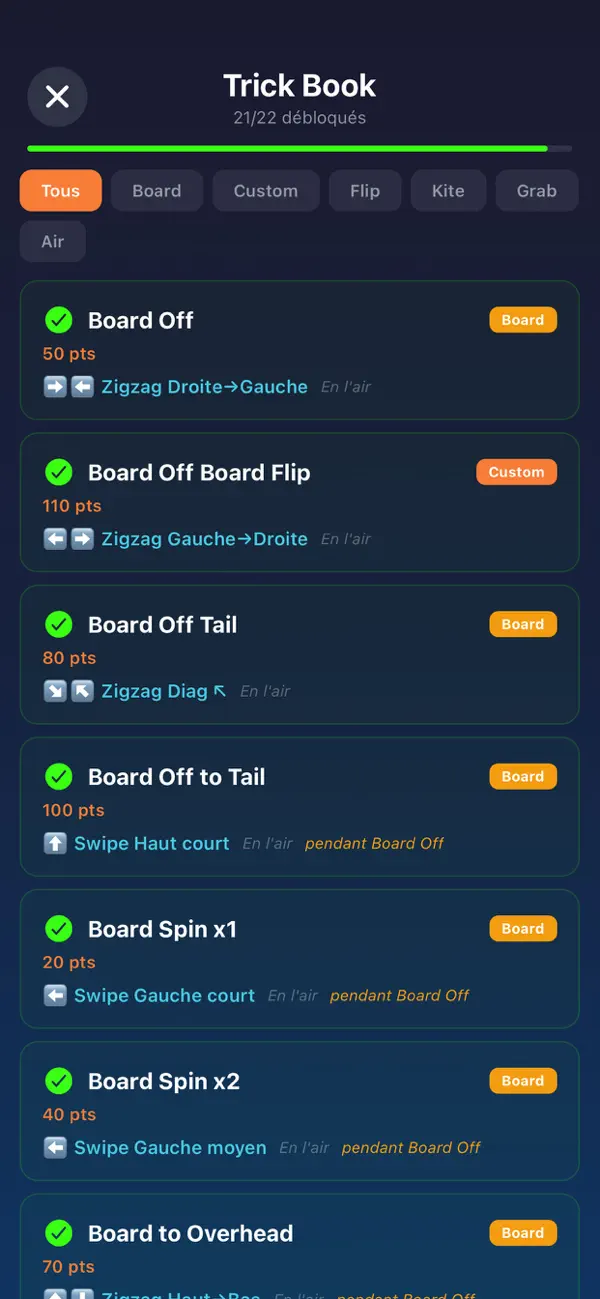Open the Board Off to Tail card
The height and width of the screenshot is (1299, 600).
point(300,806)
